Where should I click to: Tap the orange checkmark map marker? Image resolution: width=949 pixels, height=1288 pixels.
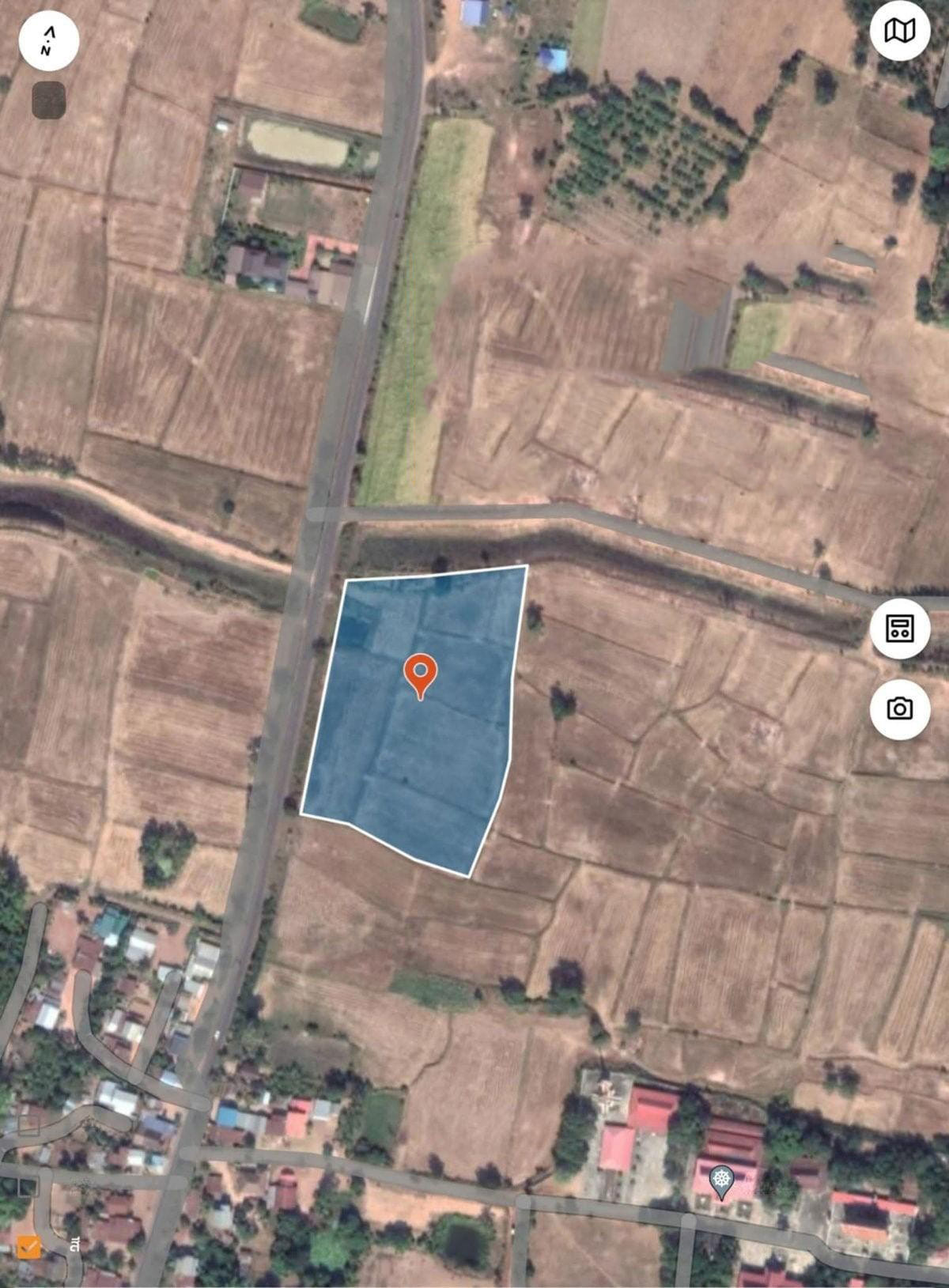pyautogui.click(x=28, y=1246)
